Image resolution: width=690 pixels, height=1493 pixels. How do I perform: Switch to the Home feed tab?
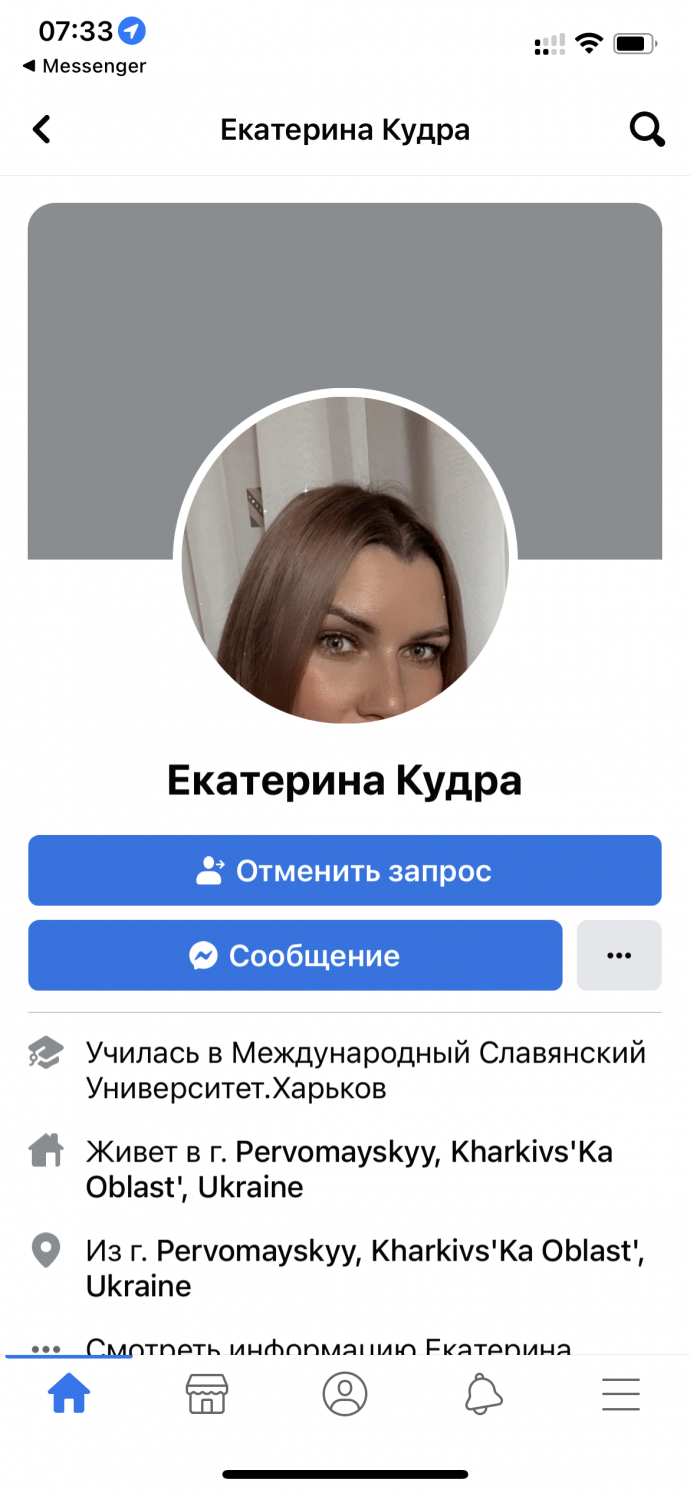69,1393
